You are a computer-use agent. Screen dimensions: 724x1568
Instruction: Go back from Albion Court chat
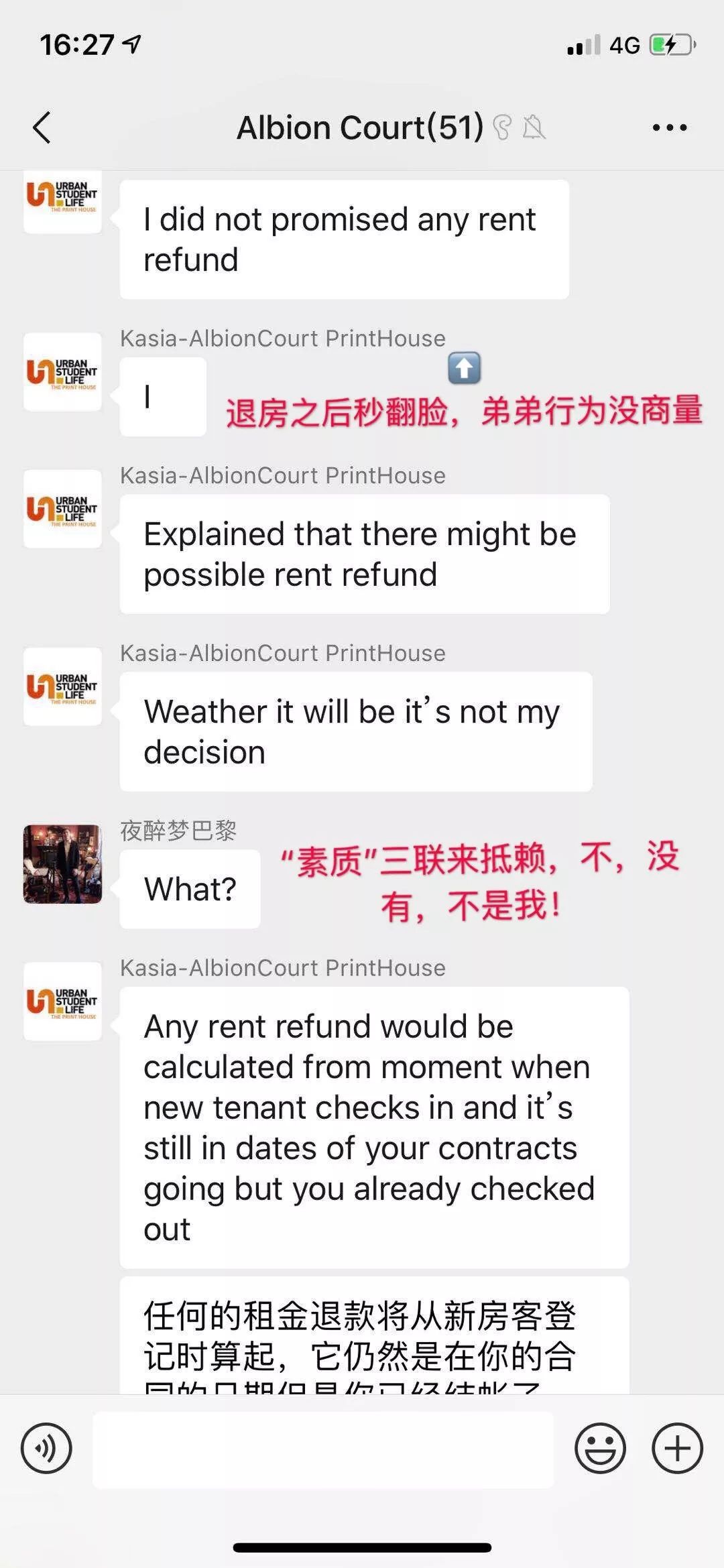coord(42,127)
